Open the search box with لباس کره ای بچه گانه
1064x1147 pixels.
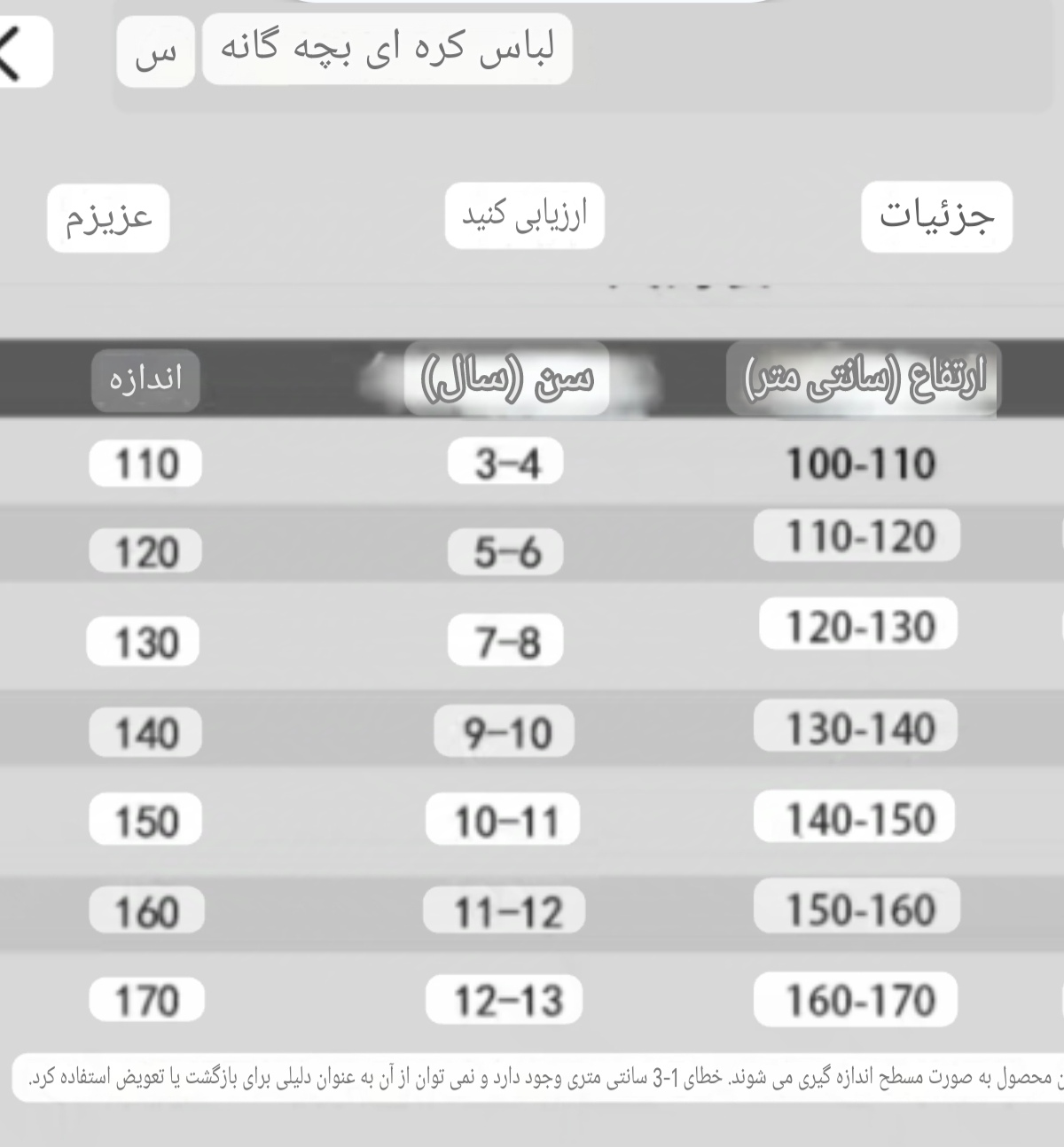(387, 50)
